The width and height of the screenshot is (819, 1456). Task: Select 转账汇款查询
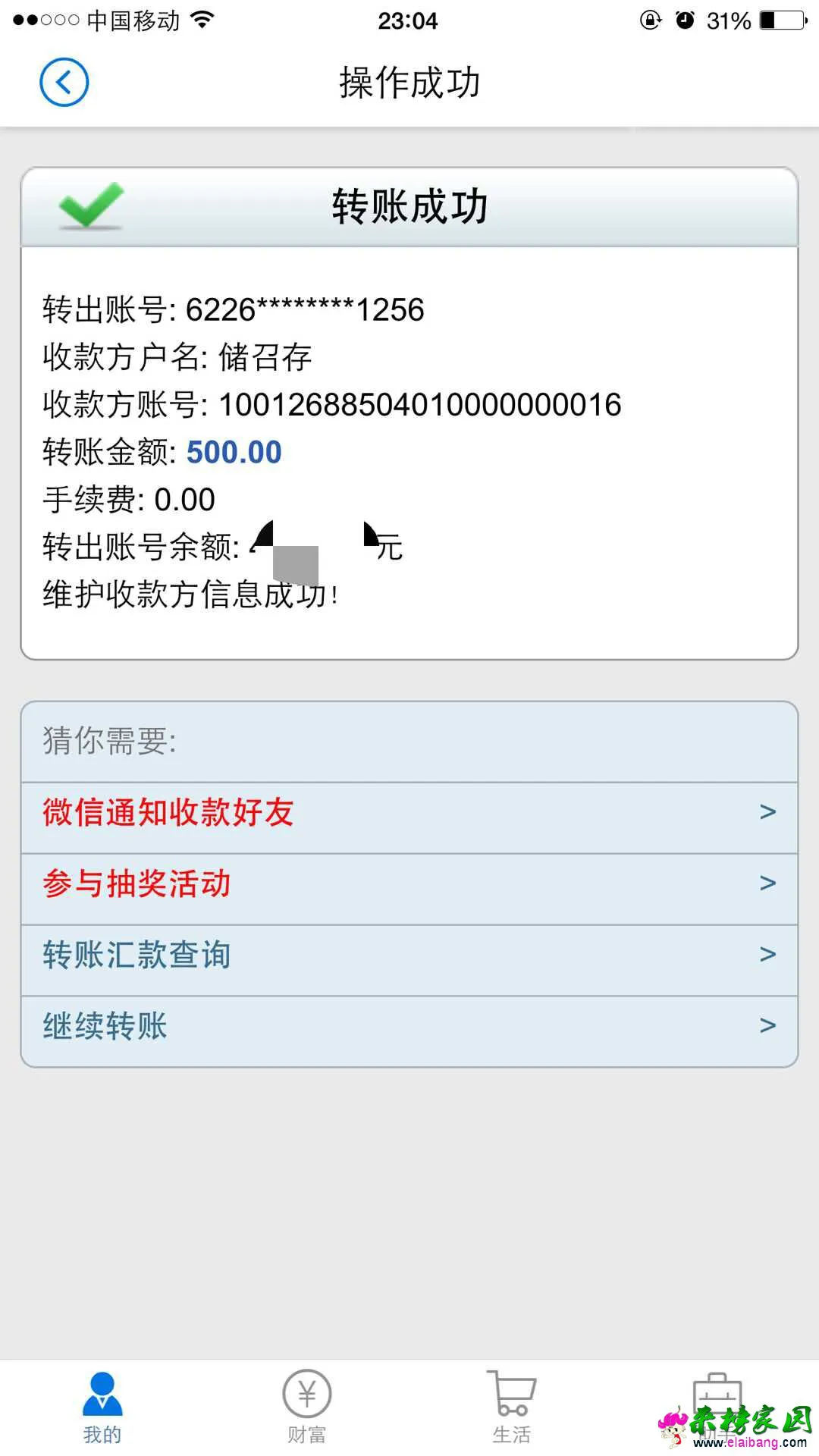pos(409,955)
